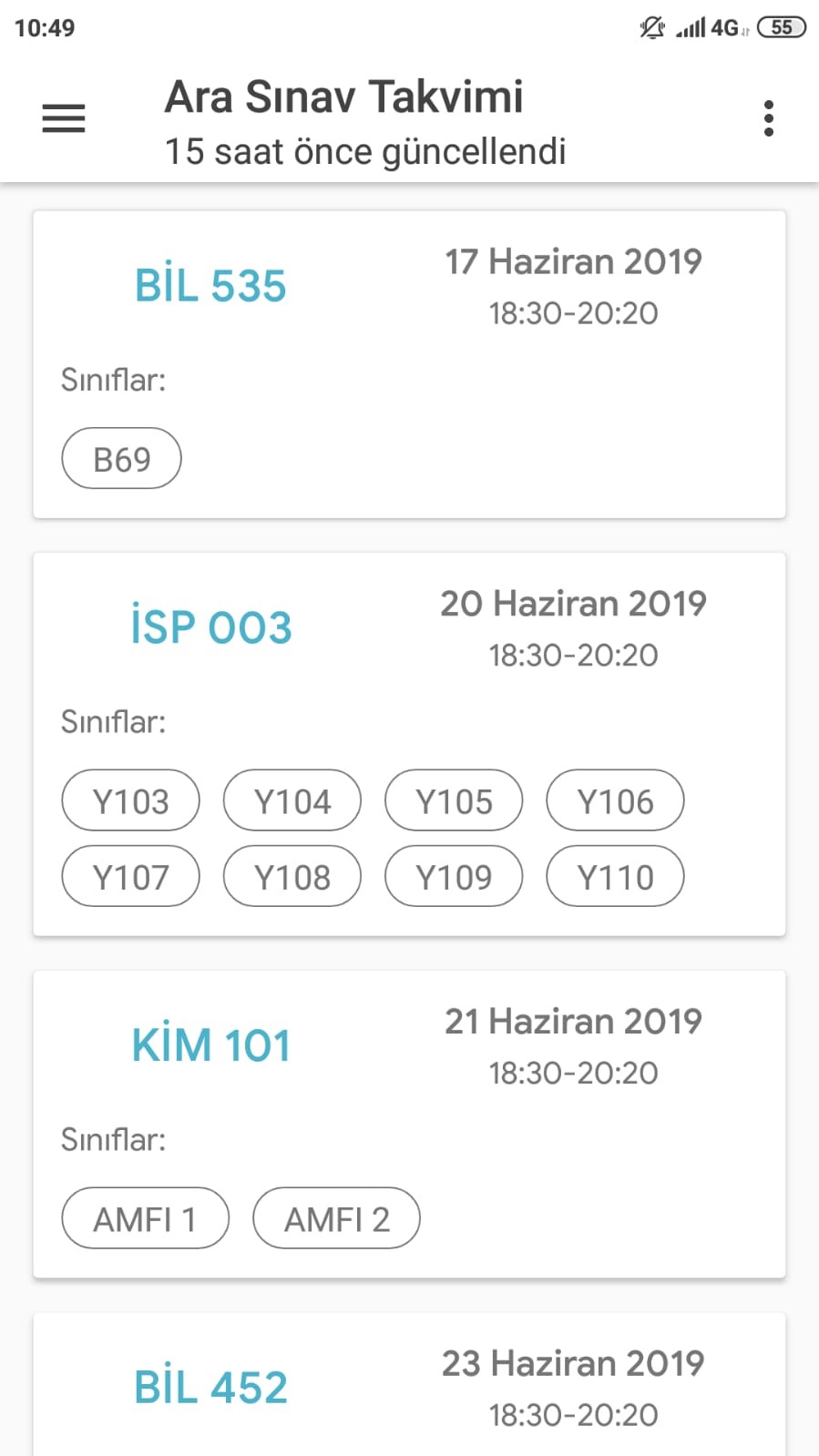Tap the Y106 classroom chip
Screen dimensions: 819x1456
click(x=615, y=801)
